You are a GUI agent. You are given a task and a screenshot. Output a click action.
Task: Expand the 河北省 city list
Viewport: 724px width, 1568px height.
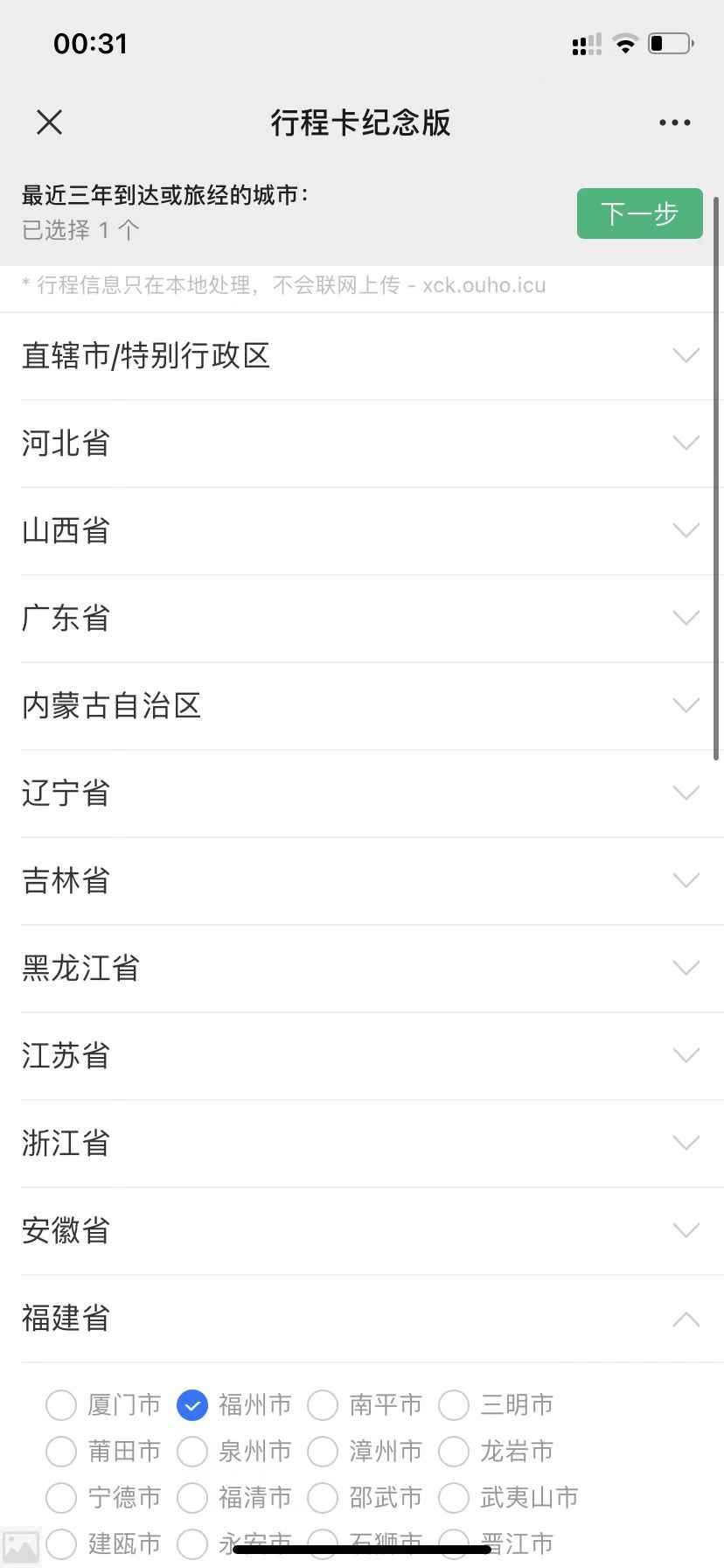tap(361, 444)
